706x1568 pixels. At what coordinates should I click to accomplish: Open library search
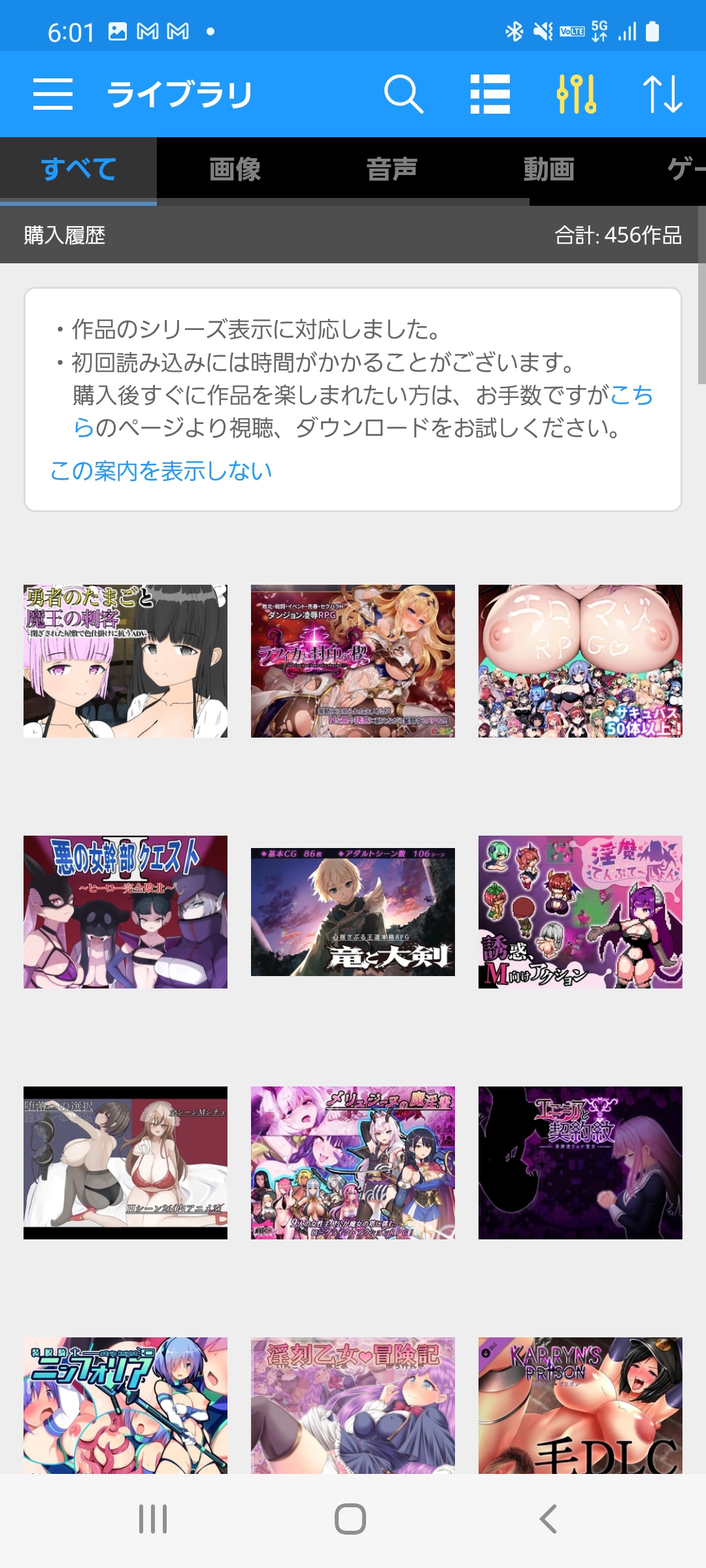coord(403,94)
